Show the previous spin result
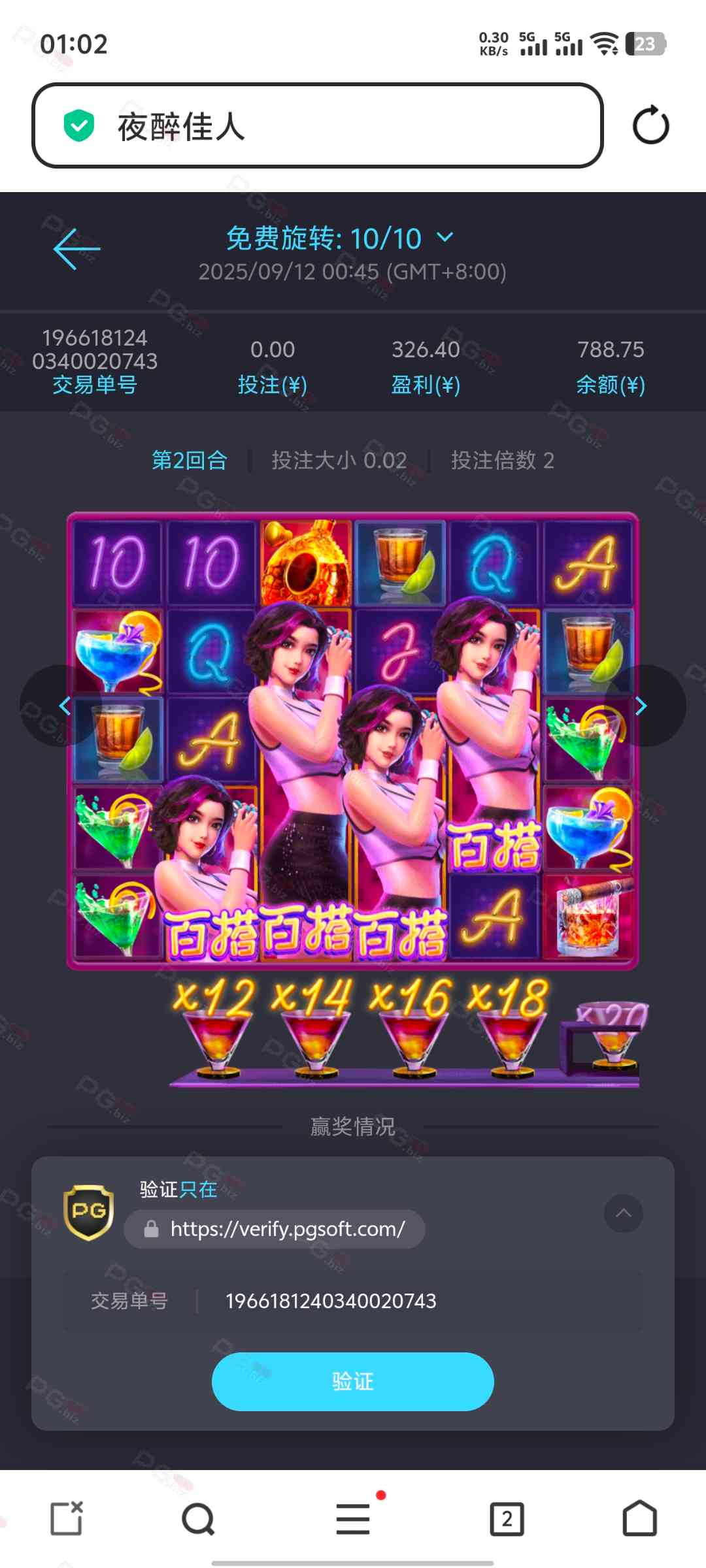The height and width of the screenshot is (1568, 706). pyautogui.click(x=63, y=706)
